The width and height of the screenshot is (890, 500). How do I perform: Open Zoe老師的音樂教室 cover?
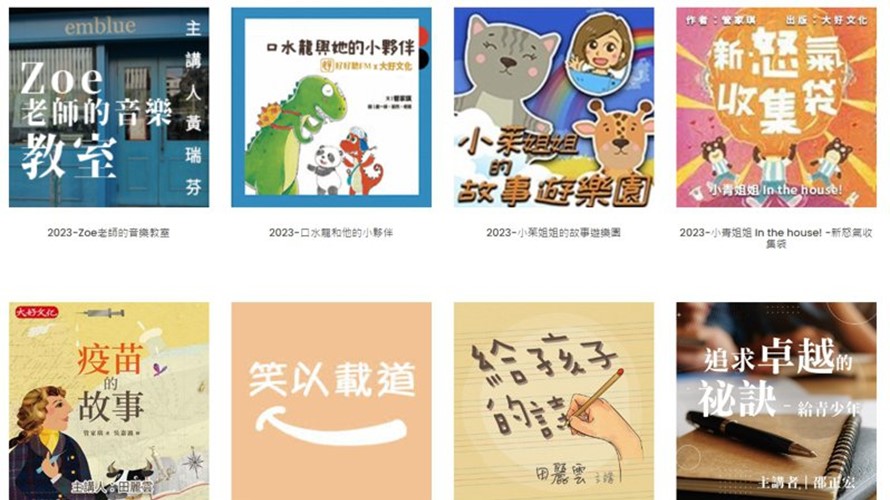click(x=109, y=107)
